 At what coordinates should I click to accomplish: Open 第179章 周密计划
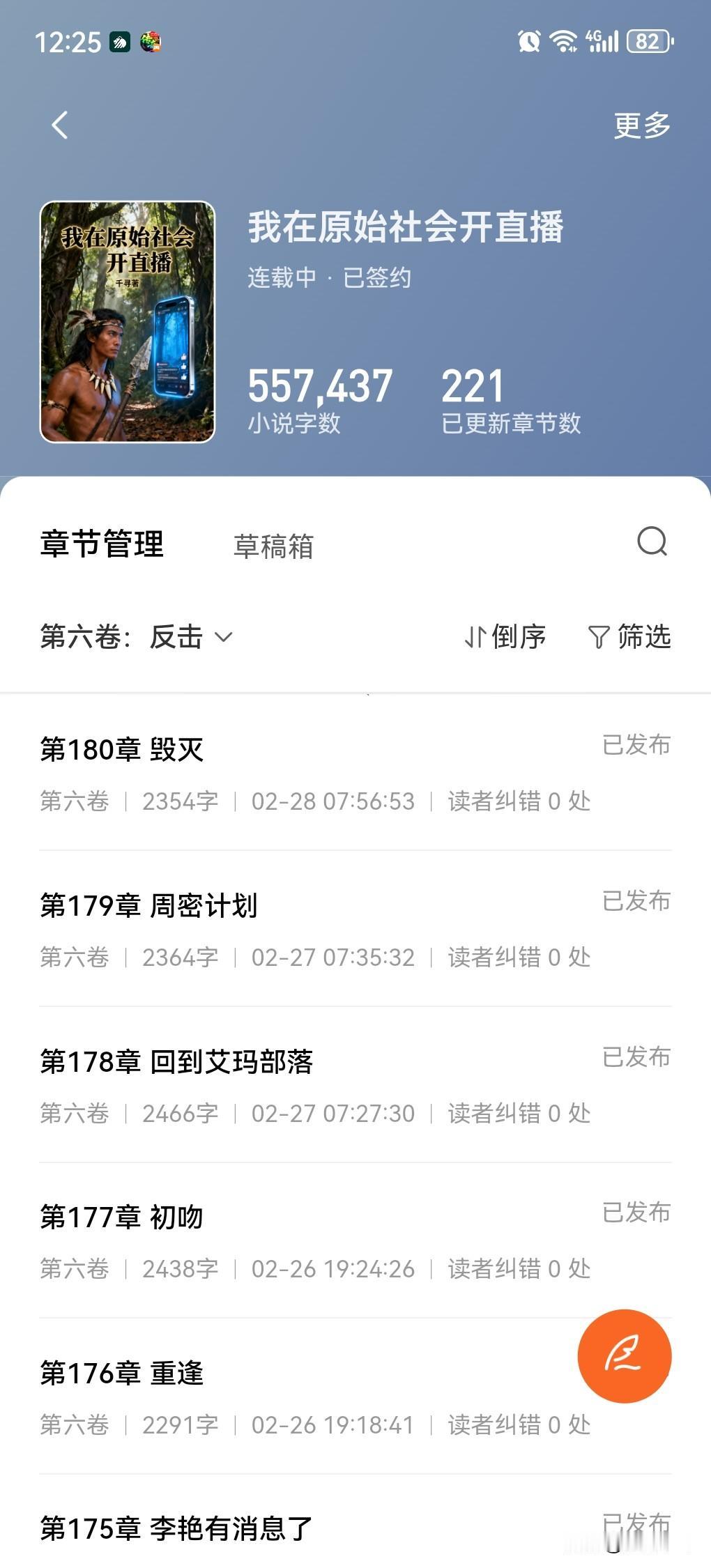point(355,929)
